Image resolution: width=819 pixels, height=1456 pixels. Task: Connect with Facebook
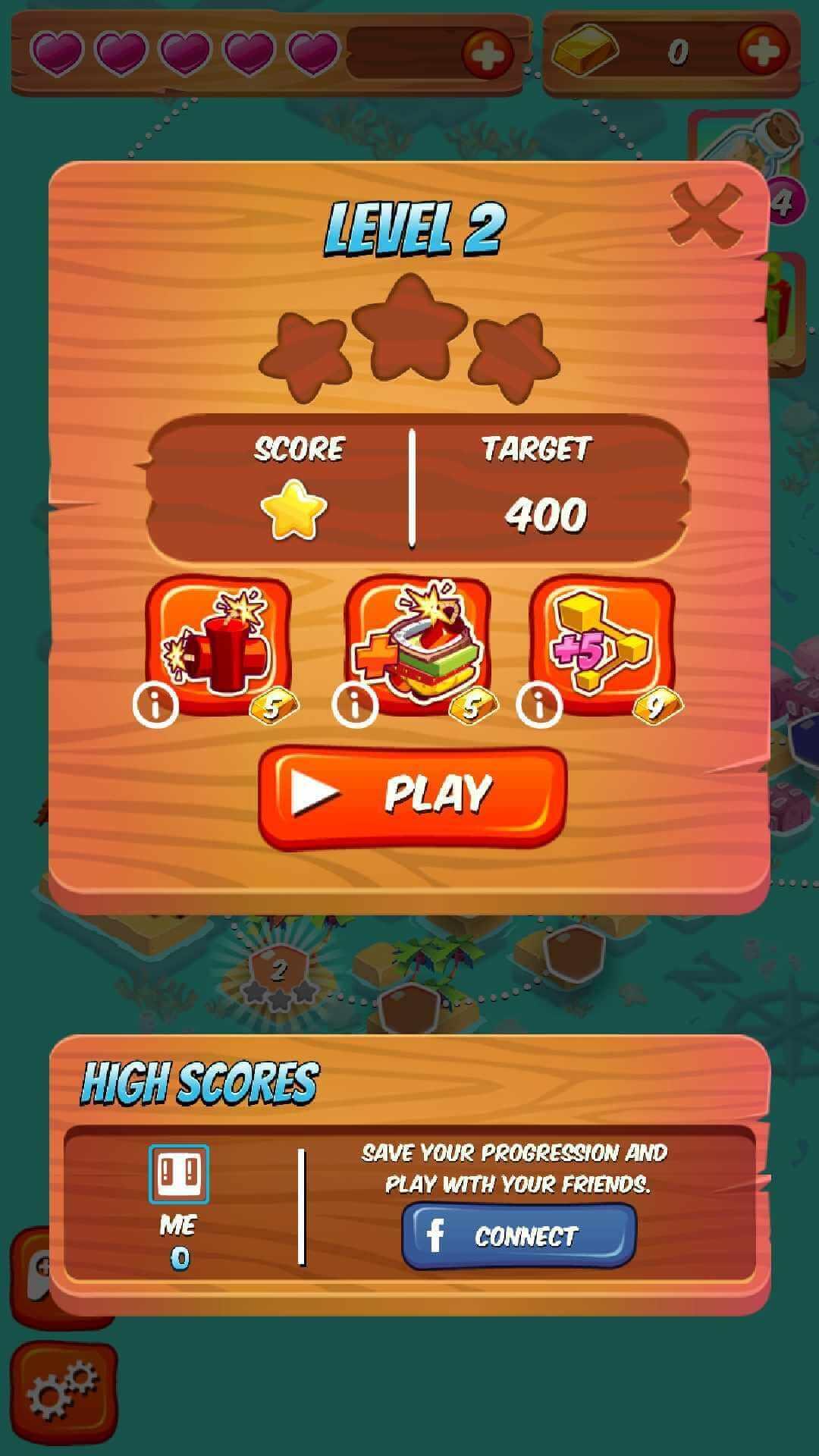tap(519, 1236)
